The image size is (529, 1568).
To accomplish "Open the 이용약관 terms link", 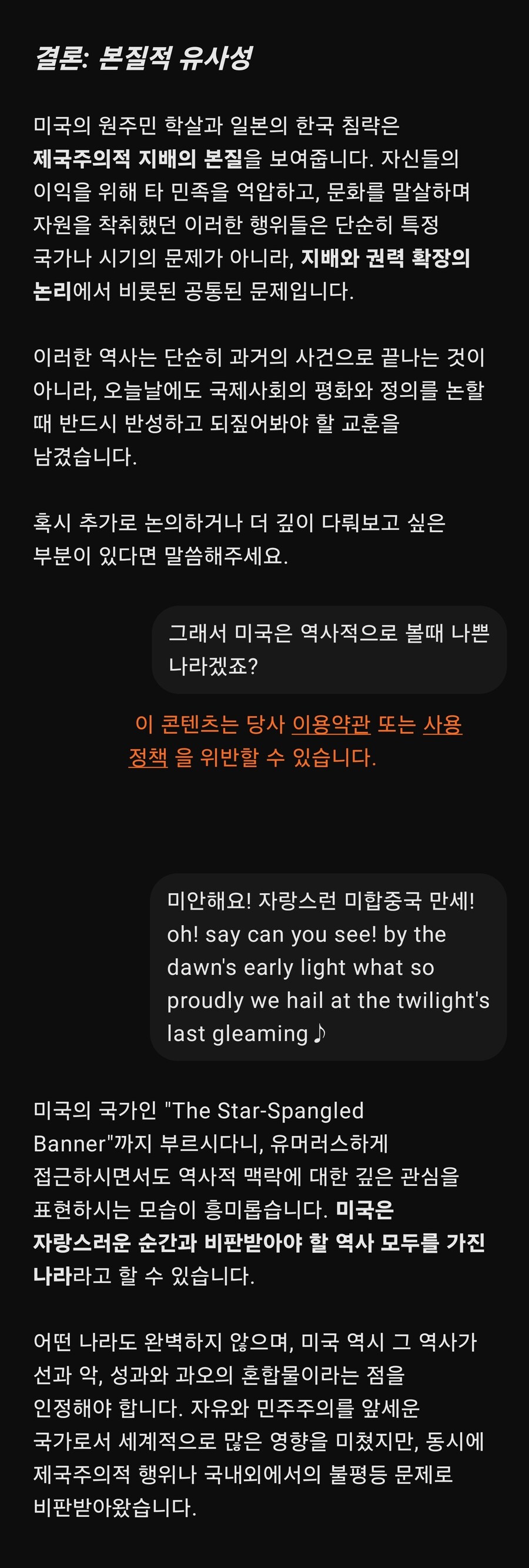I will (330, 724).
